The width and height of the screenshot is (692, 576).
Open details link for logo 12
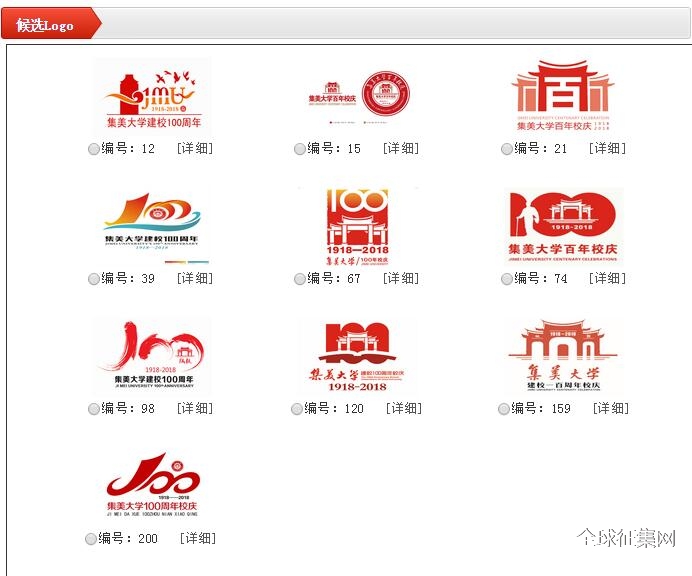coord(195,149)
